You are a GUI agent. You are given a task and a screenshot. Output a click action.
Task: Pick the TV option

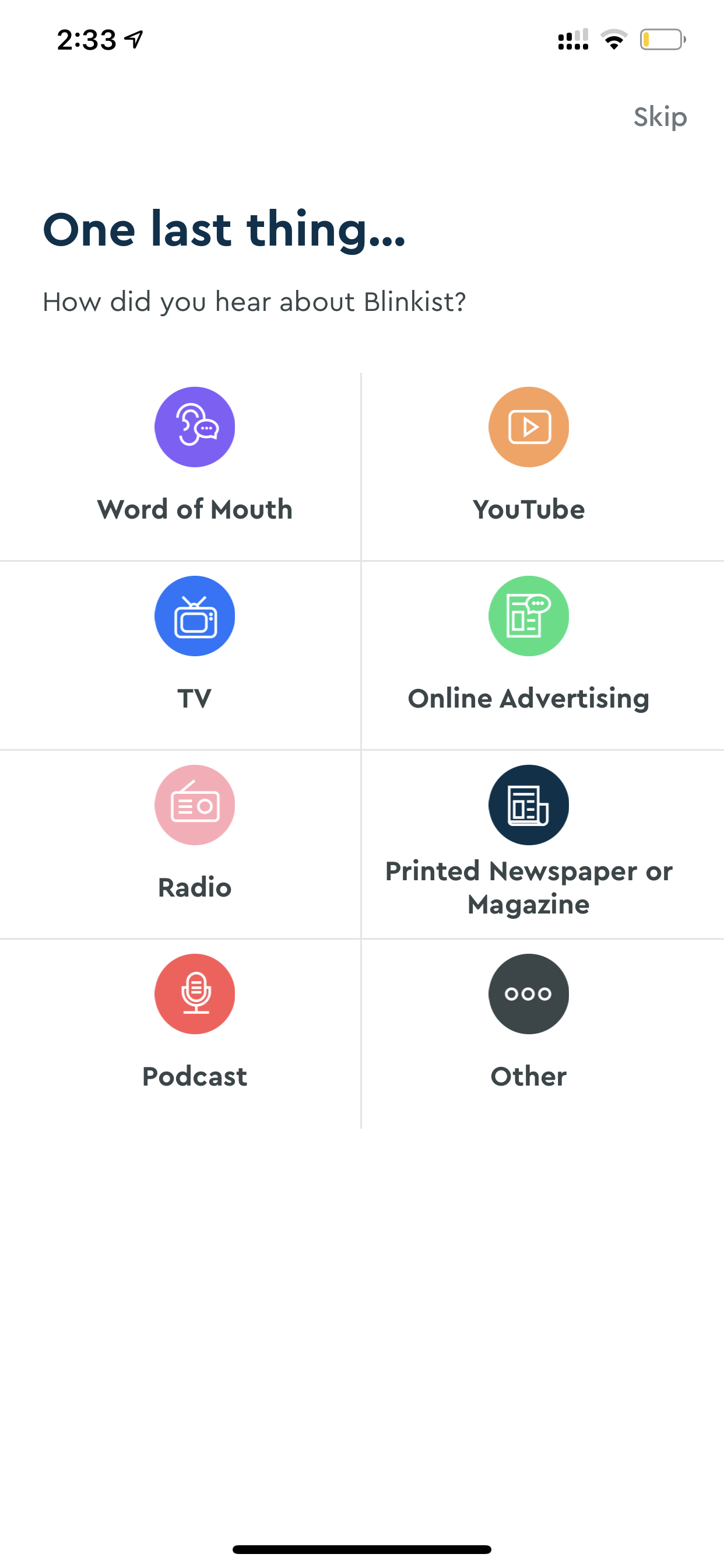click(x=180, y=656)
